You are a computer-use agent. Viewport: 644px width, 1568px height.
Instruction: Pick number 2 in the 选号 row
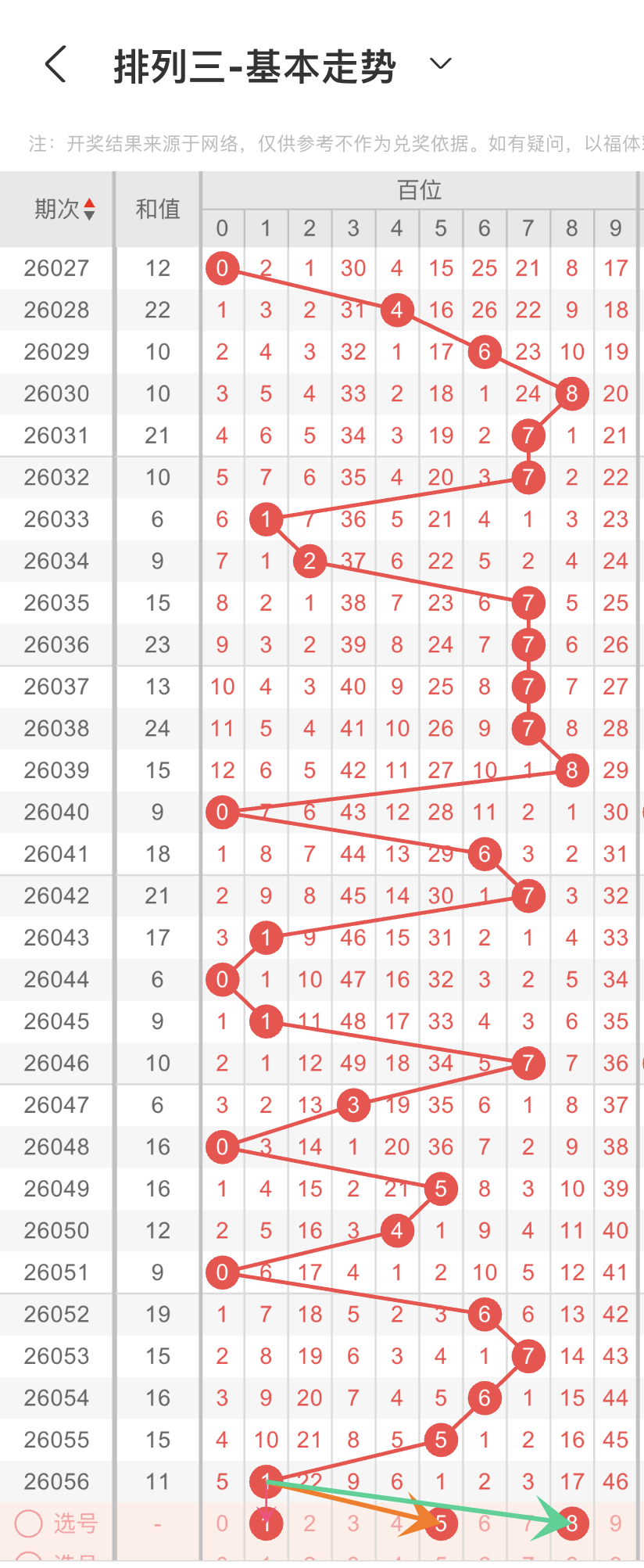tap(309, 1523)
